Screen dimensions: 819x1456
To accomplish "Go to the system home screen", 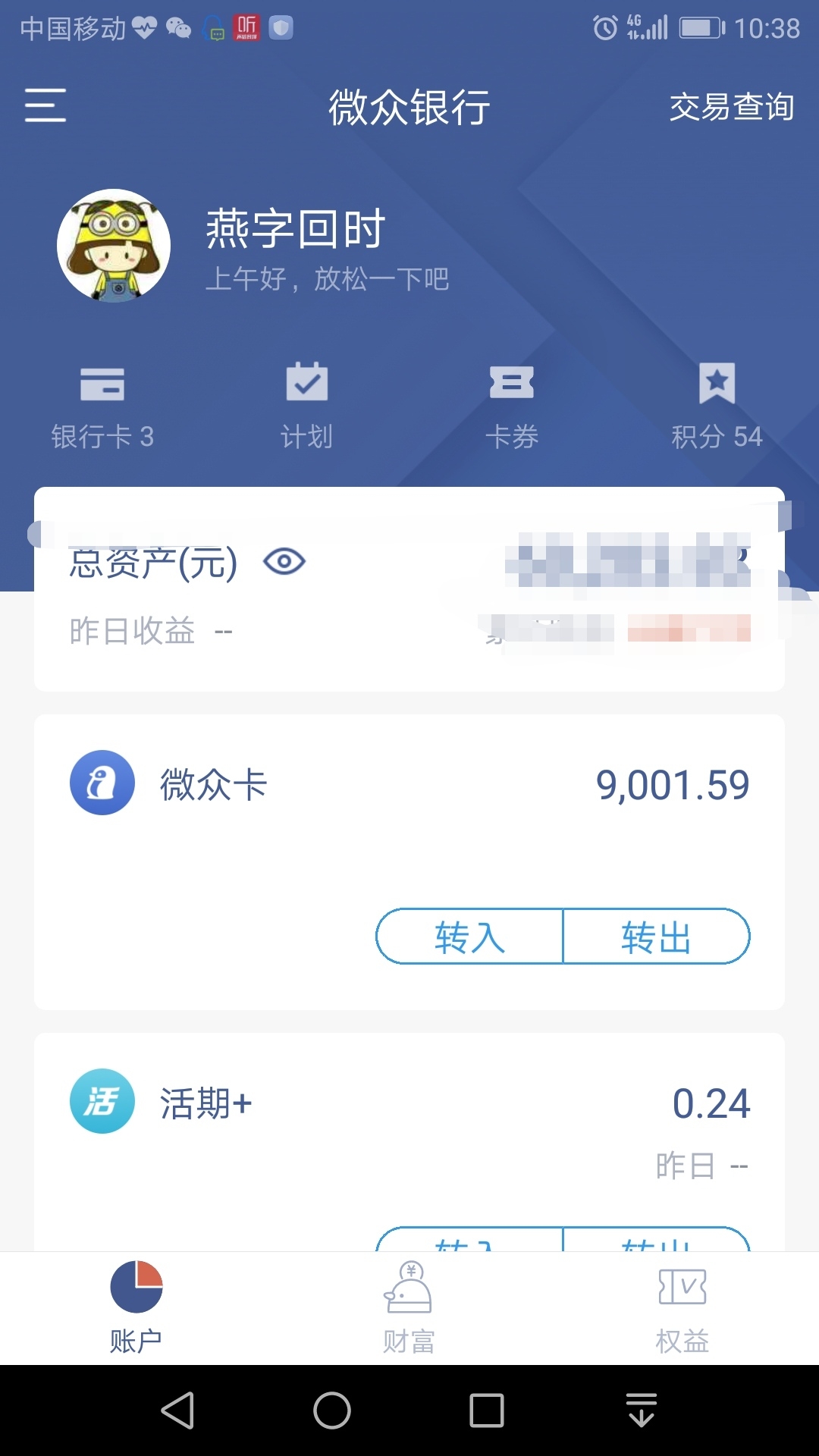I will pyautogui.click(x=332, y=1410).
